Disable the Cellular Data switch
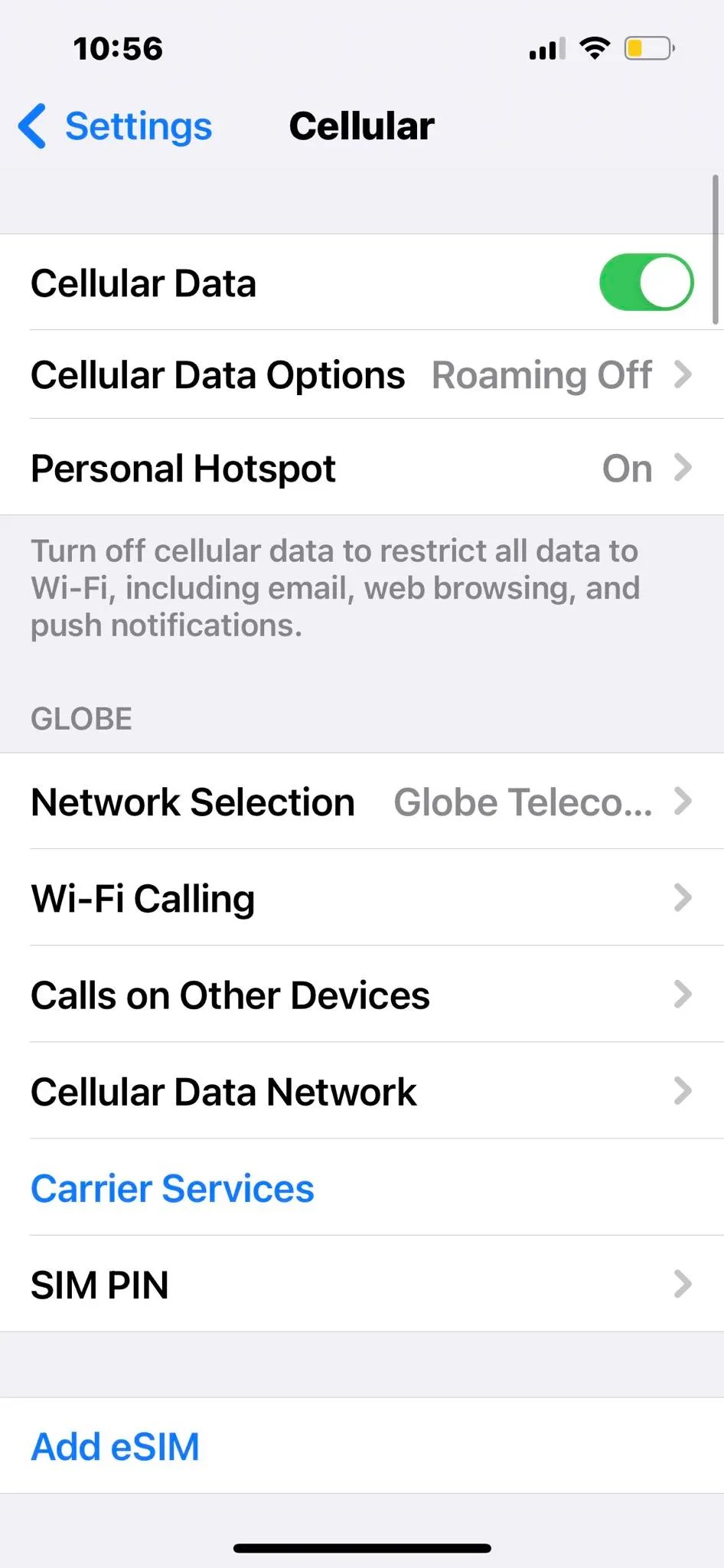The height and width of the screenshot is (1568, 724). pos(647,282)
